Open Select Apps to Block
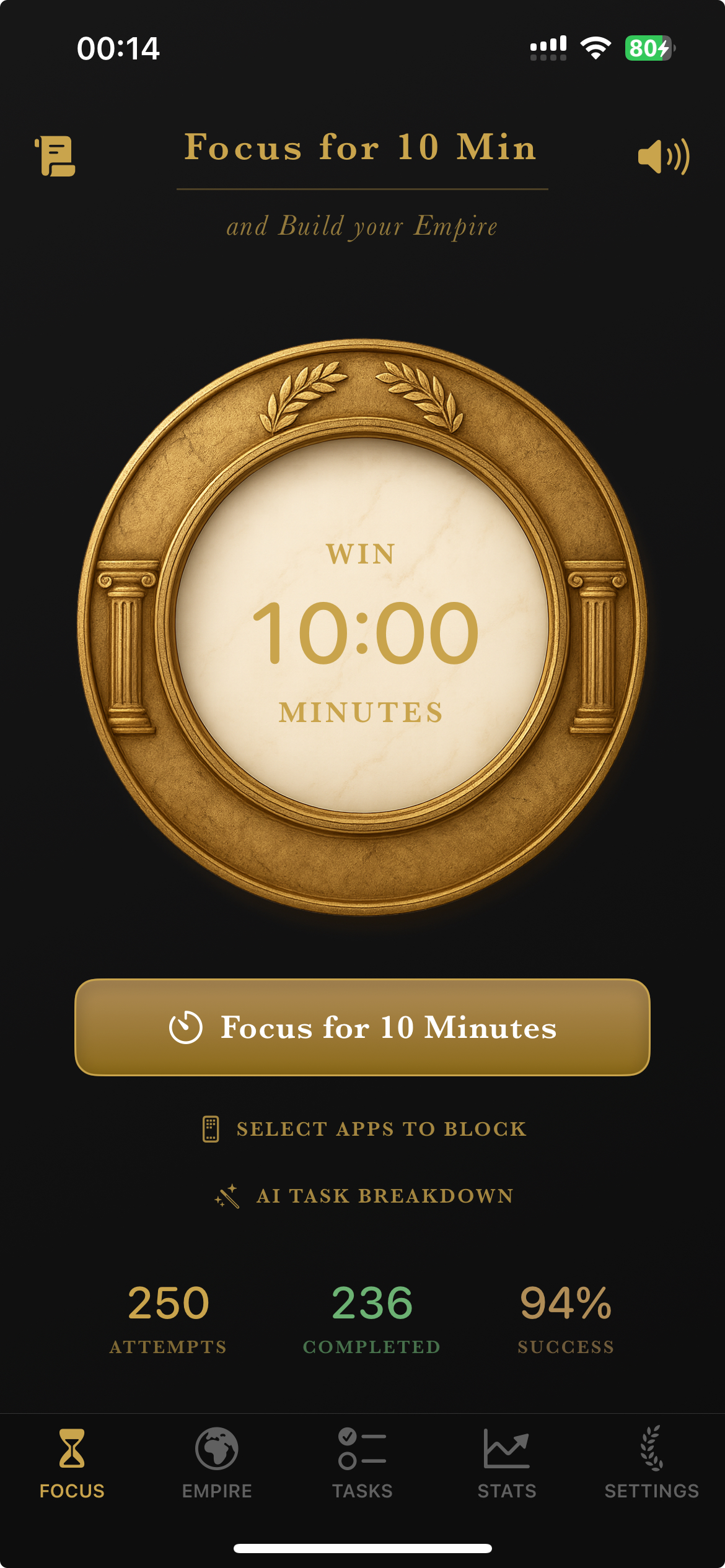 point(366,1129)
